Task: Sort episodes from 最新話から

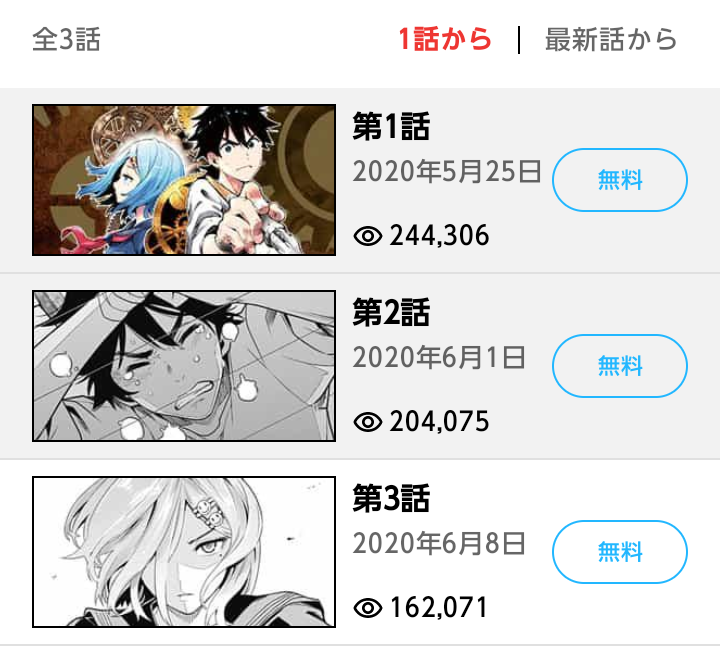Action: click(x=611, y=40)
